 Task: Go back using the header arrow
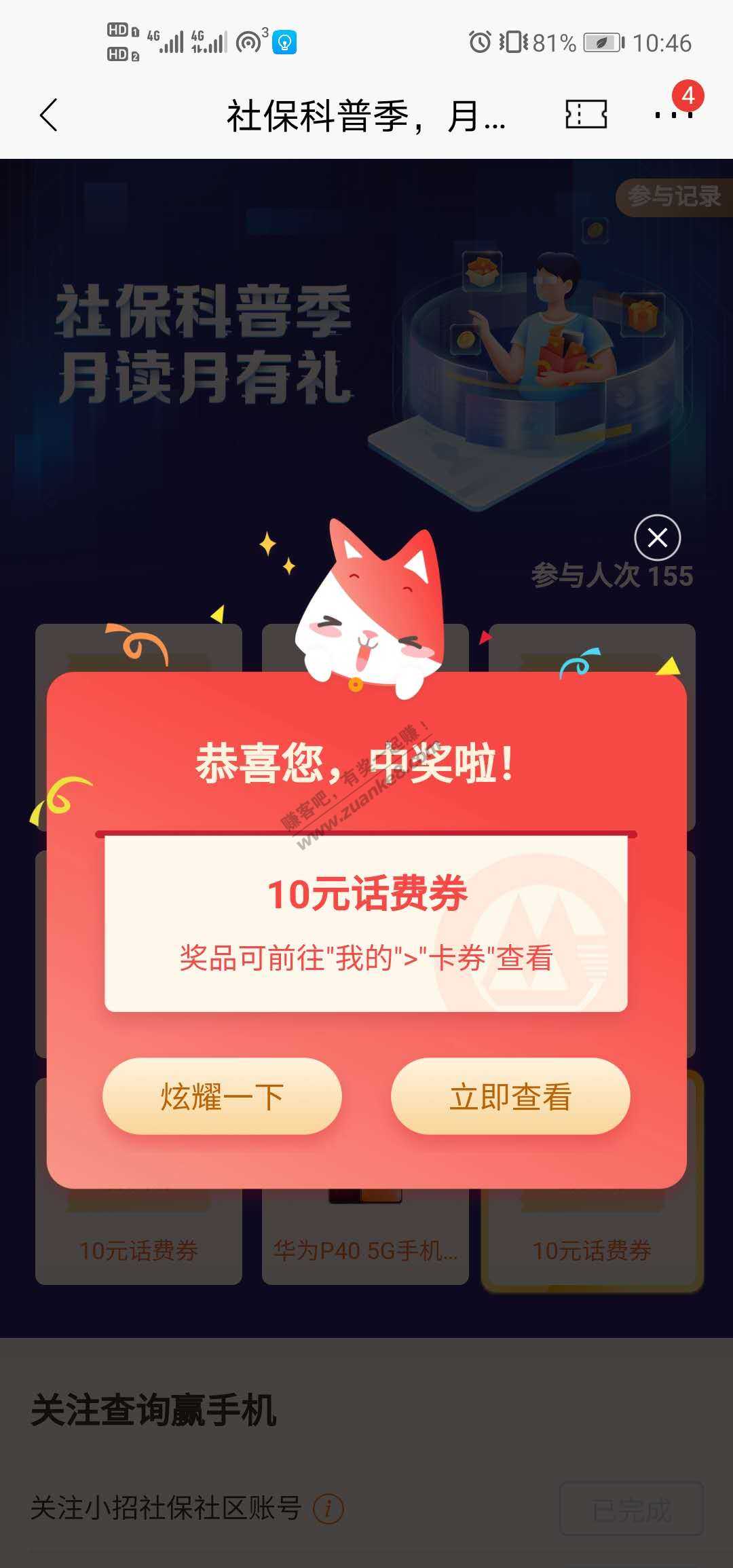point(49,115)
